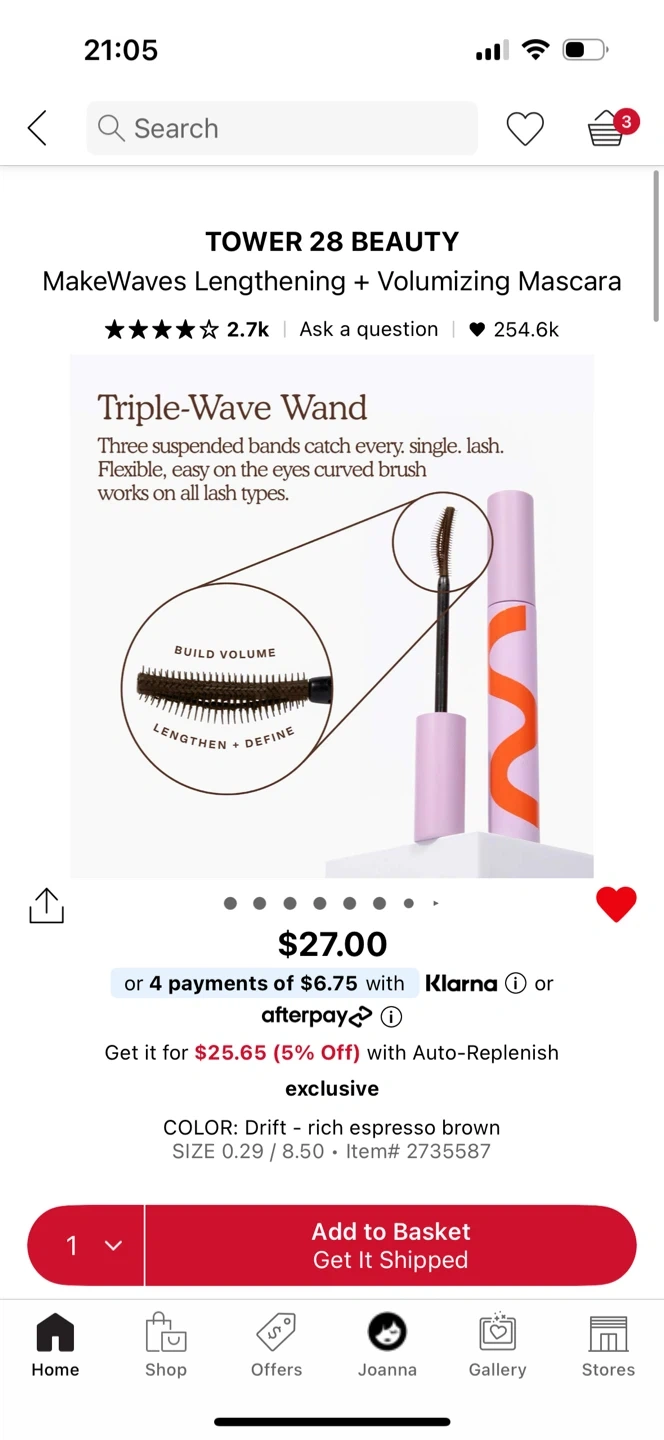The width and height of the screenshot is (664, 1440).
Task: Share this product
Action: point(46,905)
